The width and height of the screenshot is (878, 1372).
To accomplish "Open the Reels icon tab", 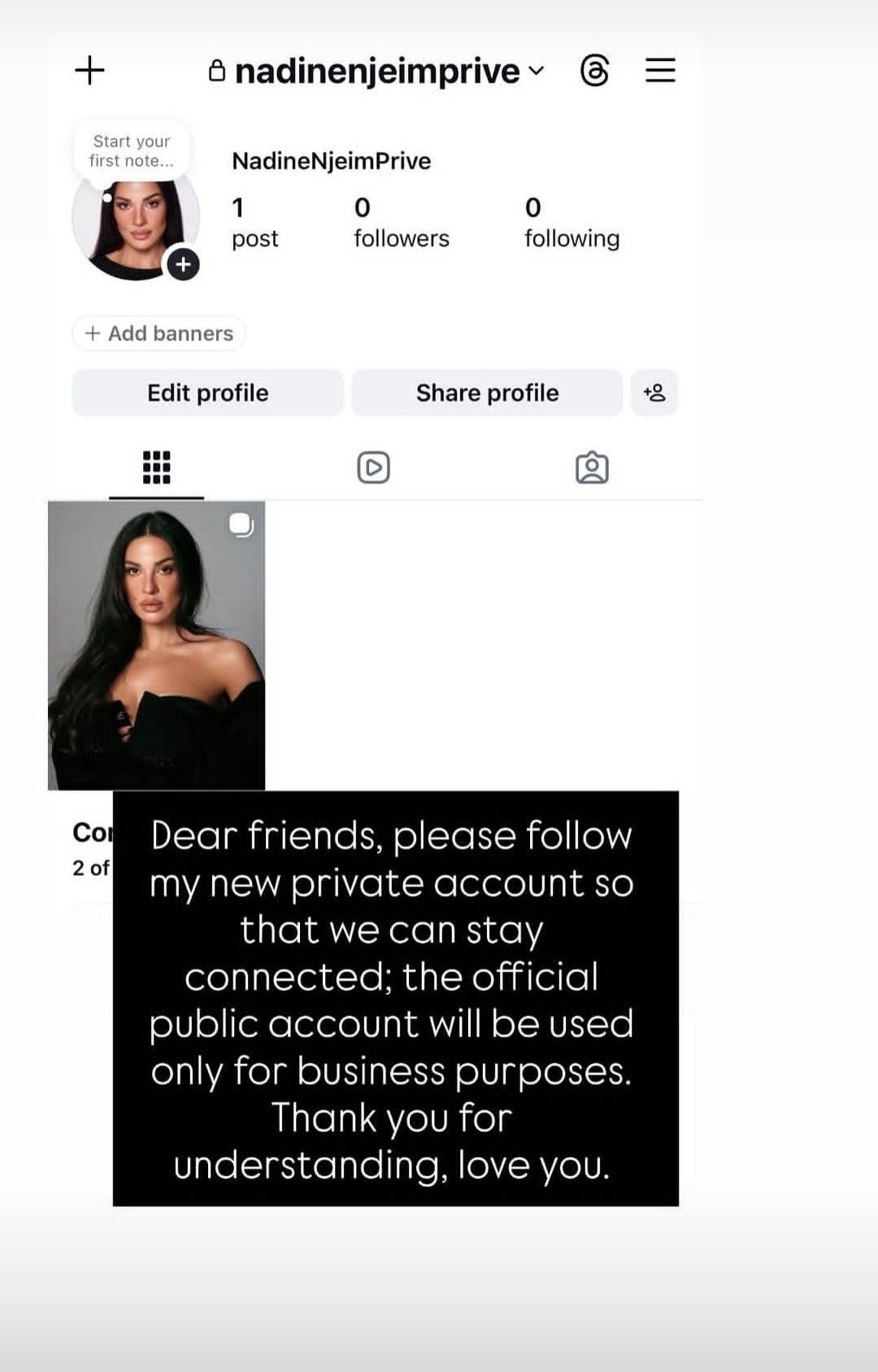I will point(374,467).
